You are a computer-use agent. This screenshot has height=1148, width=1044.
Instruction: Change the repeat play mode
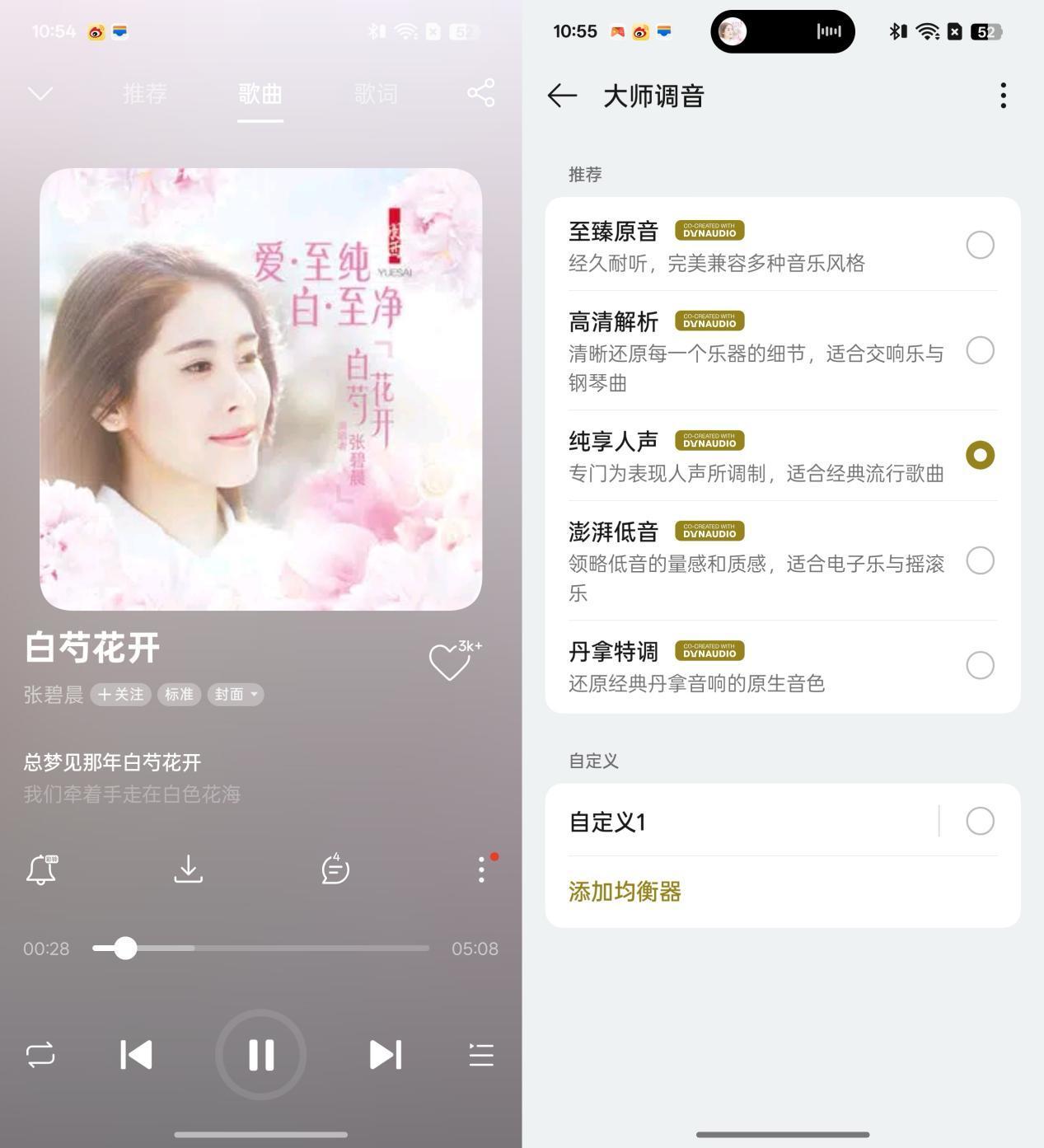pyautogui.click(x=40, y=1055)
